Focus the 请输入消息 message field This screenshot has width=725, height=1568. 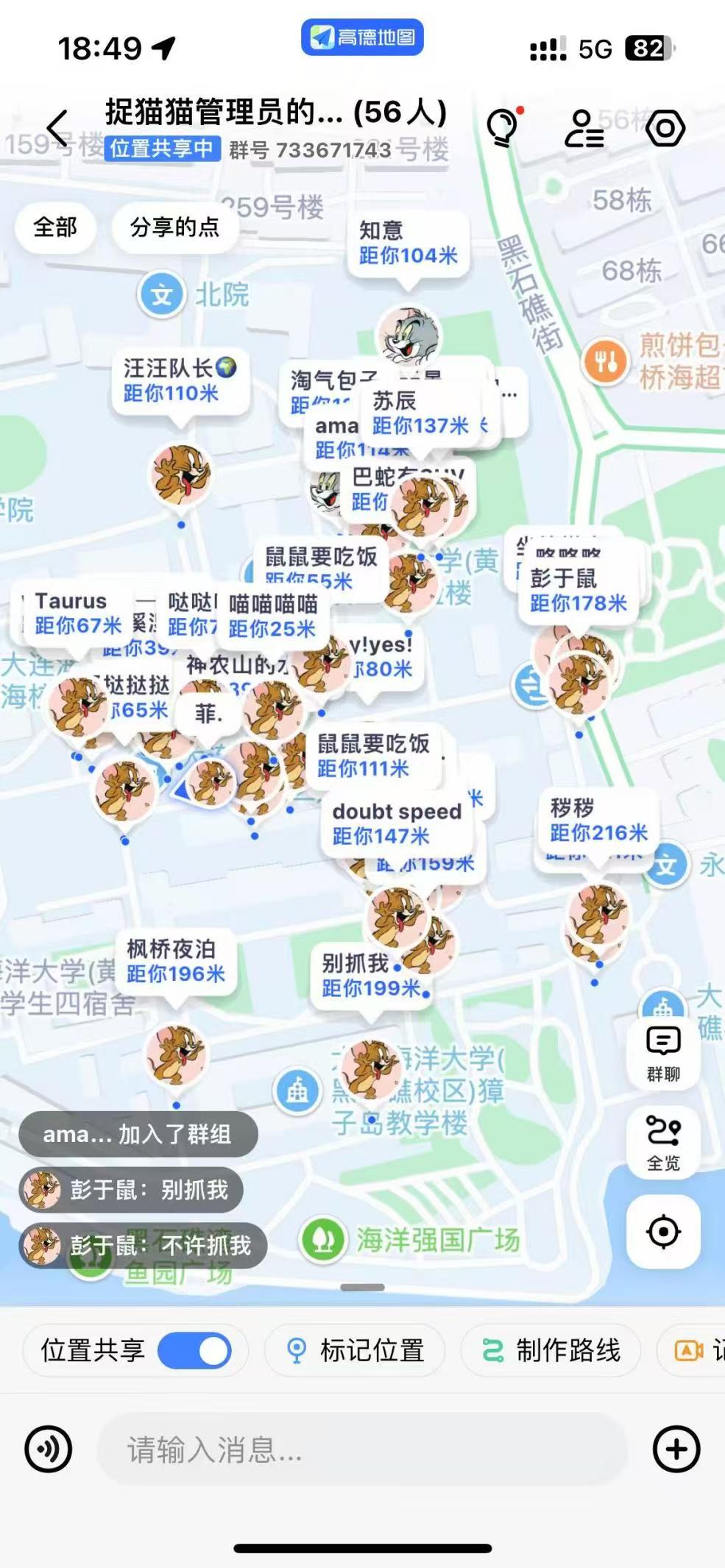click(361, 1450)
